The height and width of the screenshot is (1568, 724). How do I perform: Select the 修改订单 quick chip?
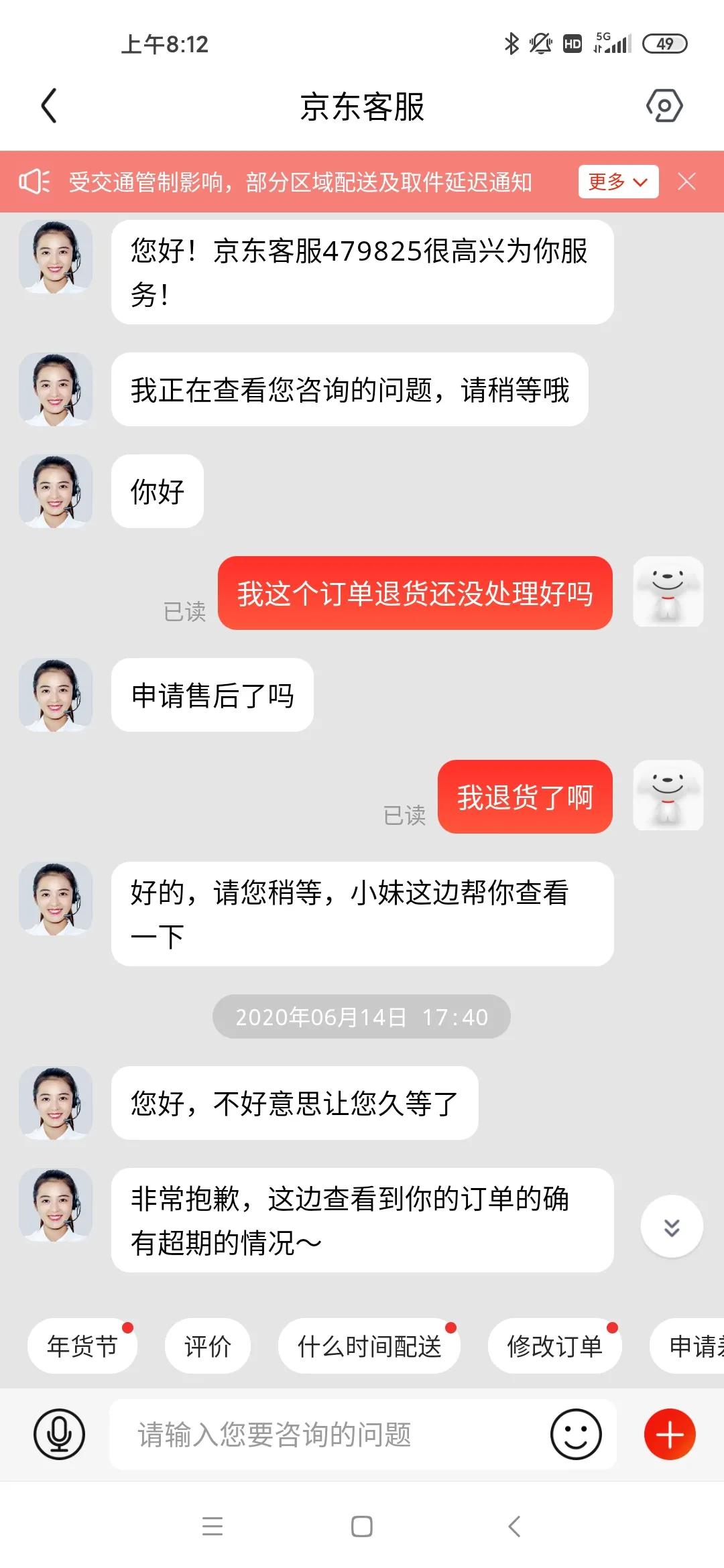coord(554,1346)
